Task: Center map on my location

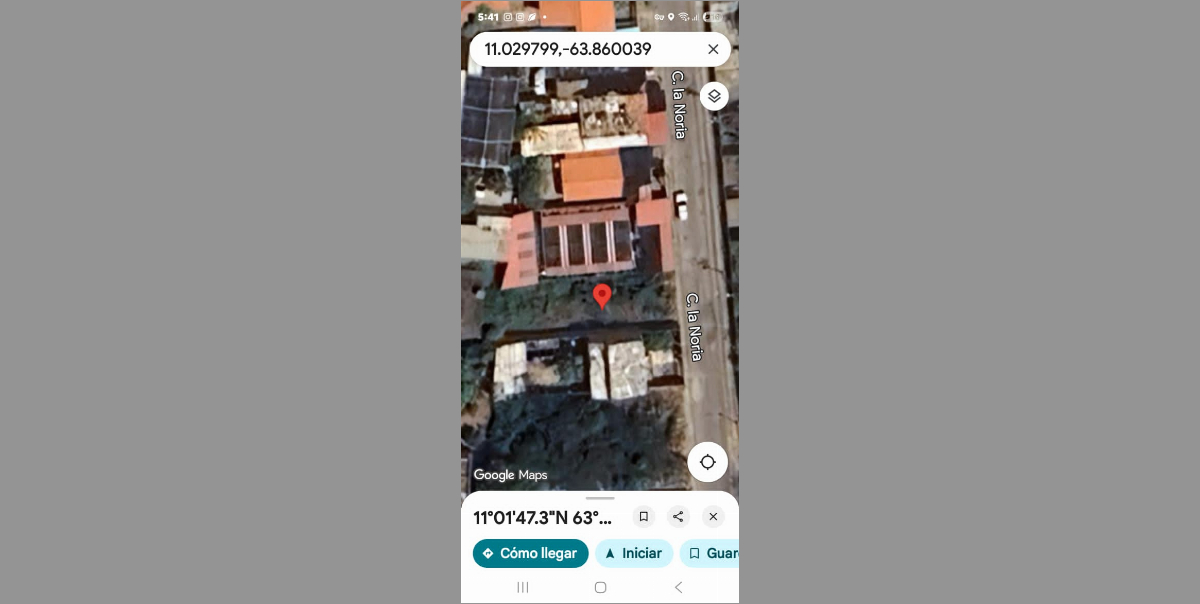Action: coord(708,462)
